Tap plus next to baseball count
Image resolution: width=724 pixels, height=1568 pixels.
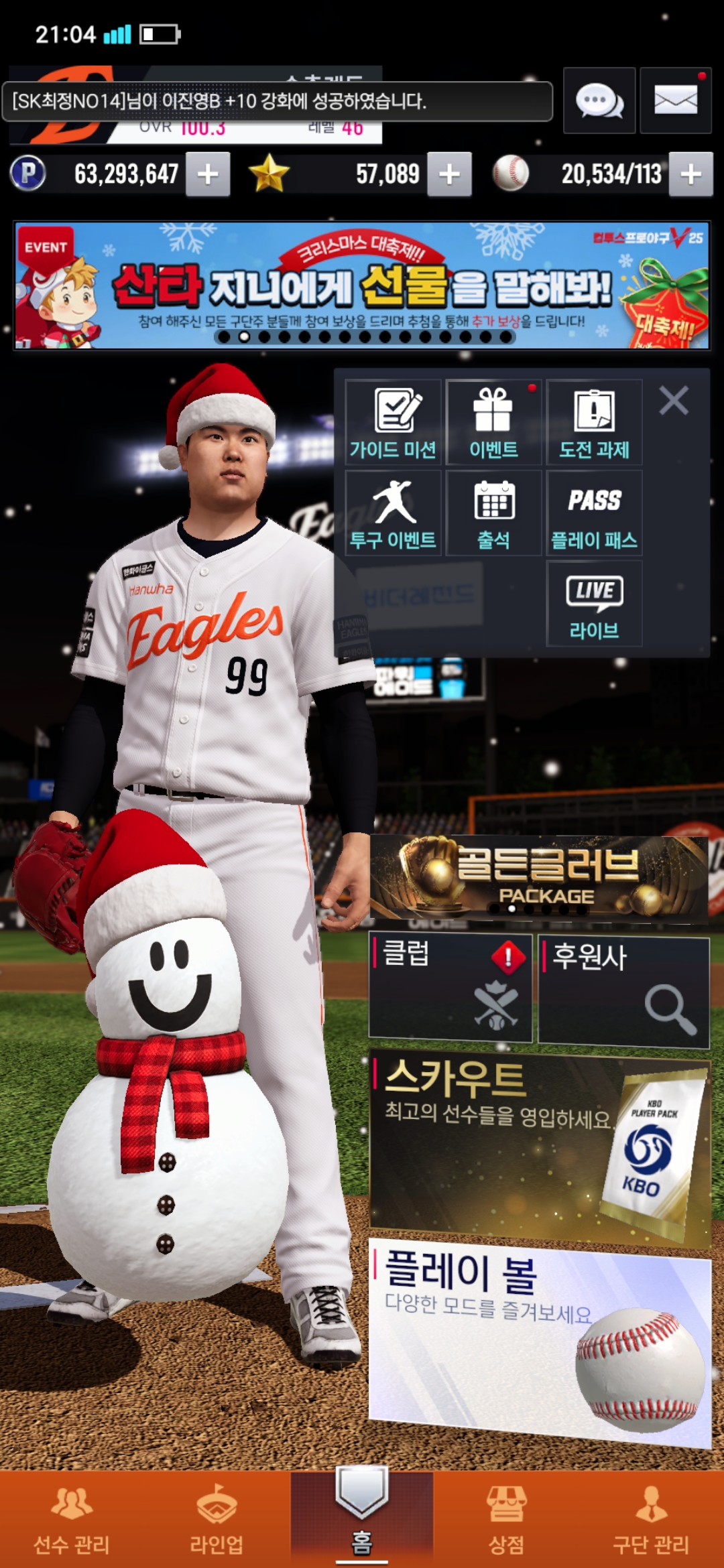coord(690,174)
